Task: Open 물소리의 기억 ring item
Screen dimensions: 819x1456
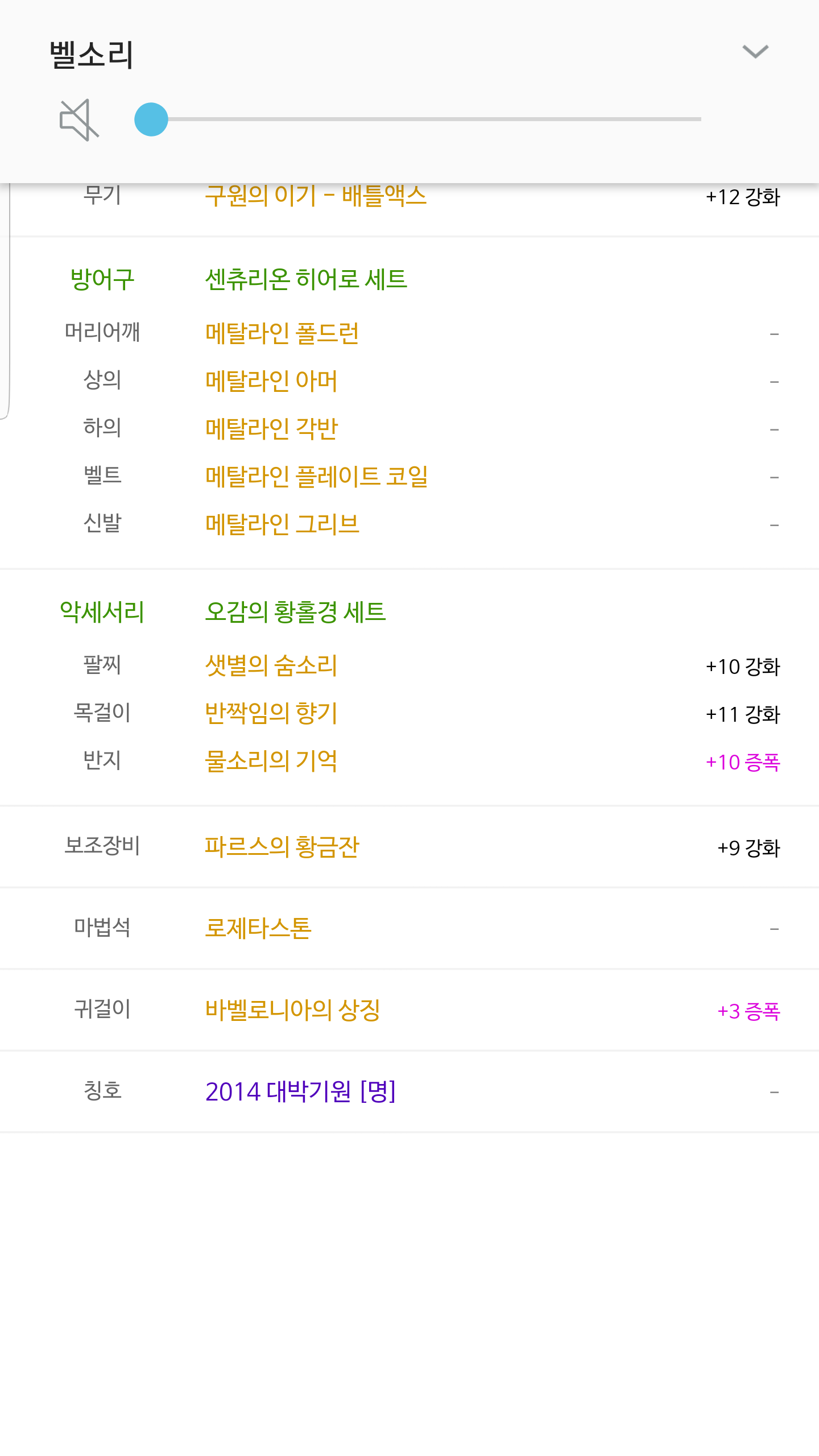Action: [x=271, y=761]
